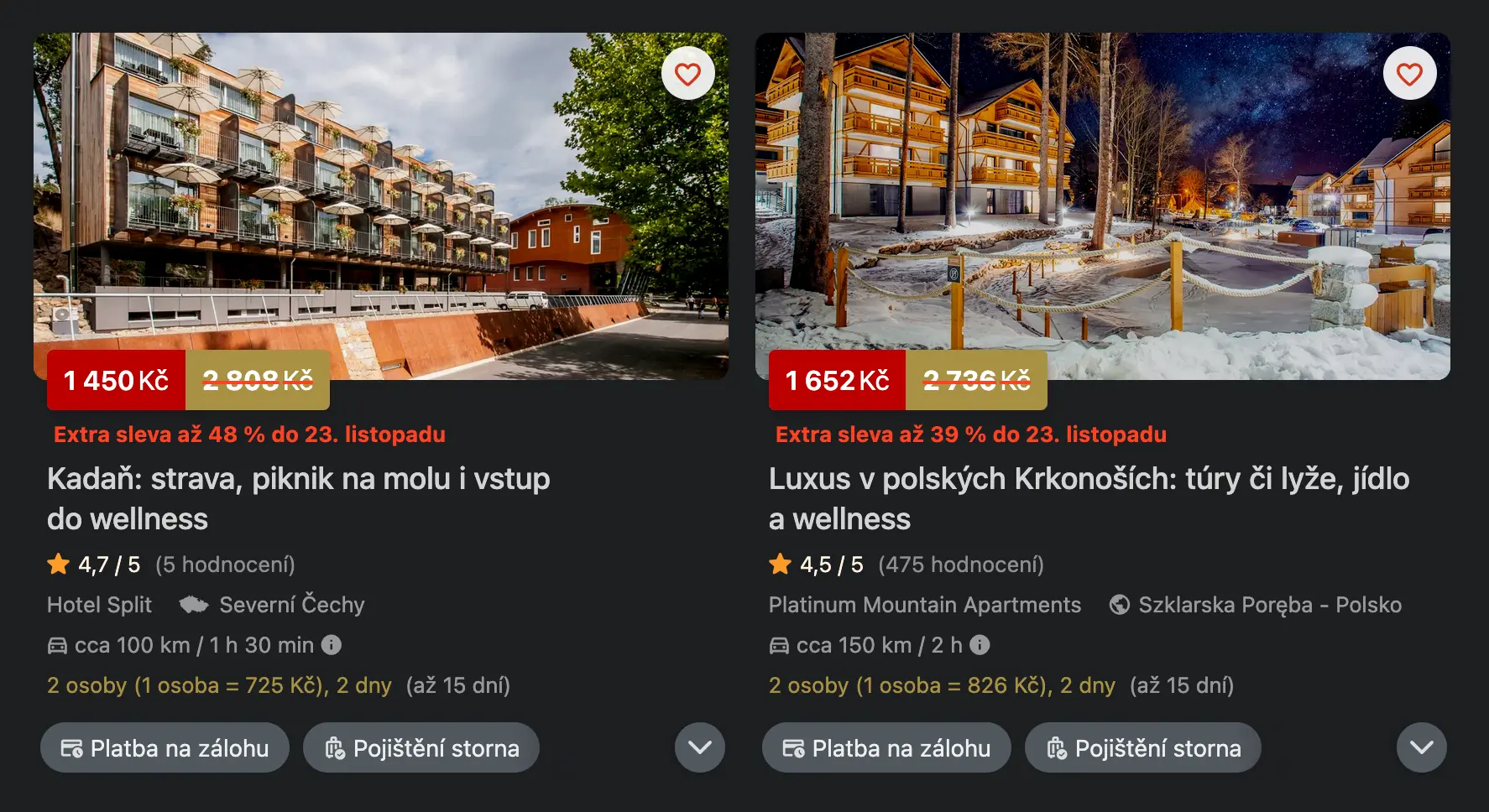Show distance info for cca 150 km
Viewport: 1489px width, 812px height.
pyautogui.click(x=980, y=645)
